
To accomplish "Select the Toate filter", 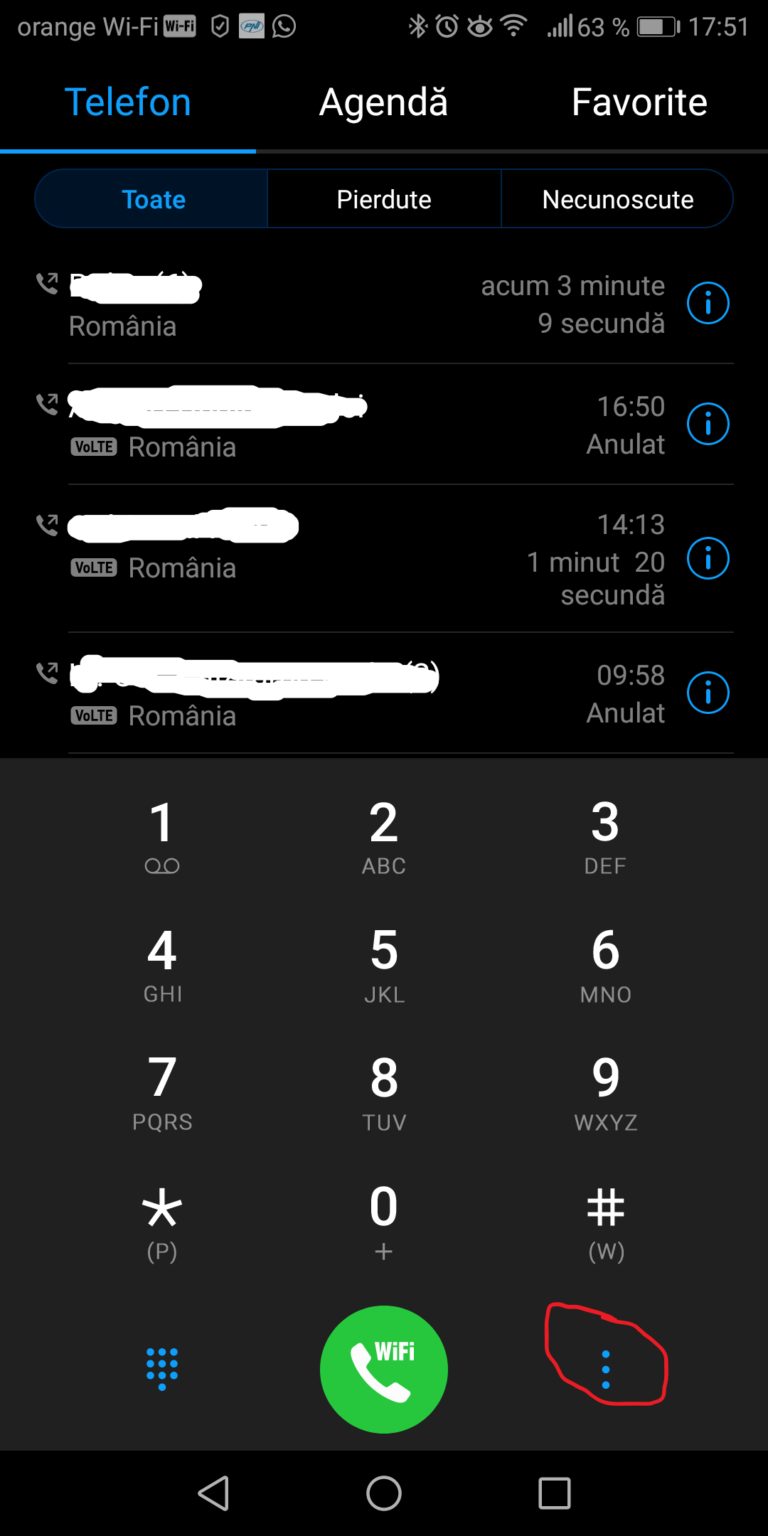I will [153, 199].
